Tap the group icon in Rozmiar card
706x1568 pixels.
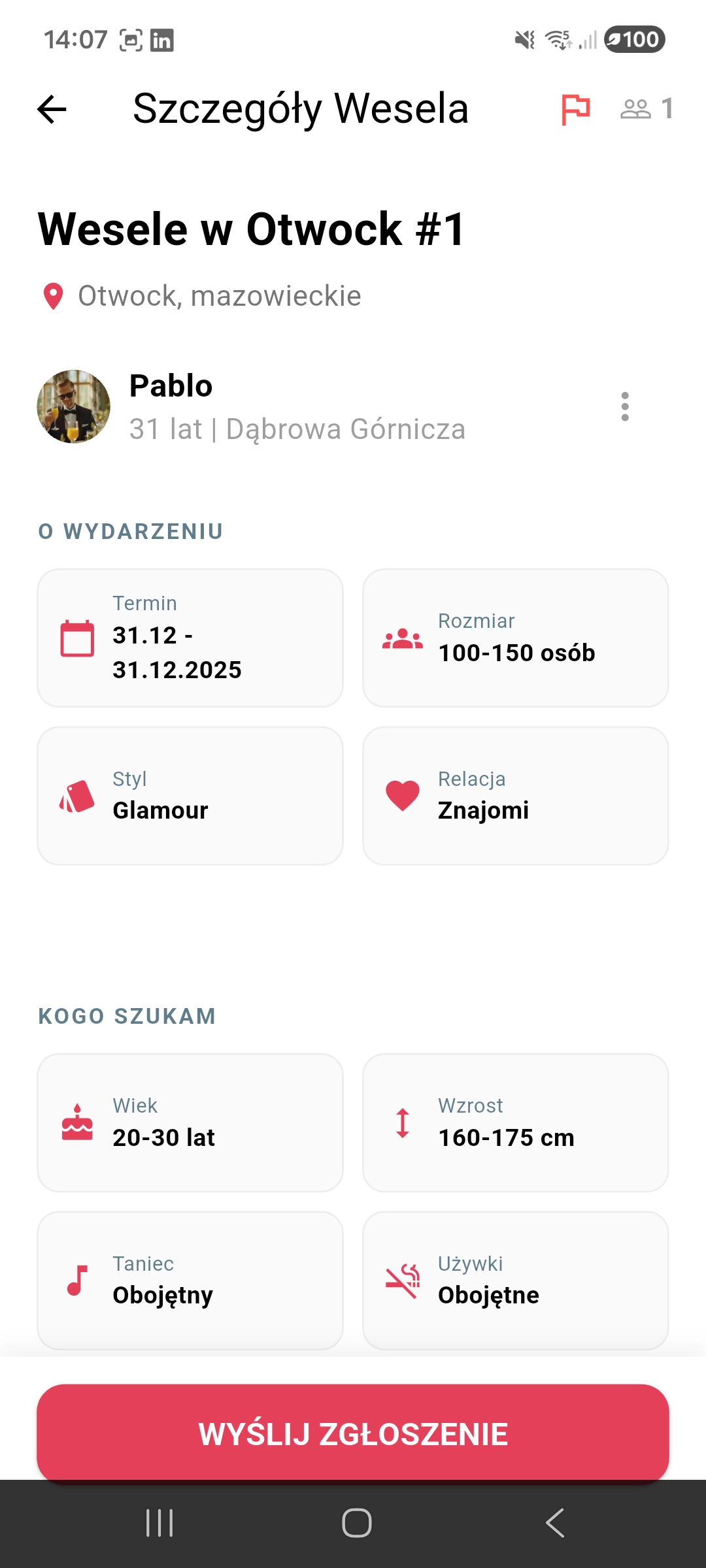401,639
